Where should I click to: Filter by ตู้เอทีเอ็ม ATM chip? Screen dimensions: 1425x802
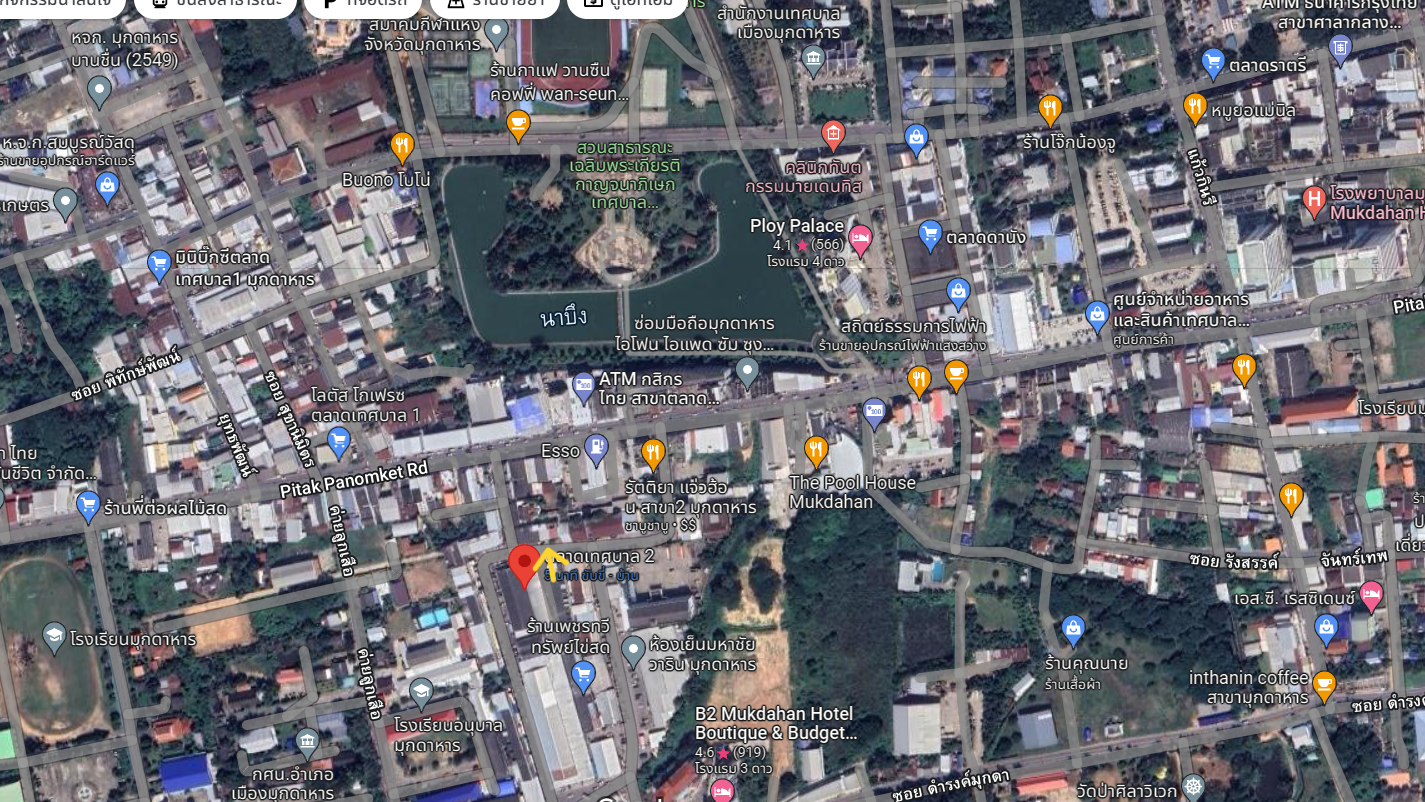[628, 4]
